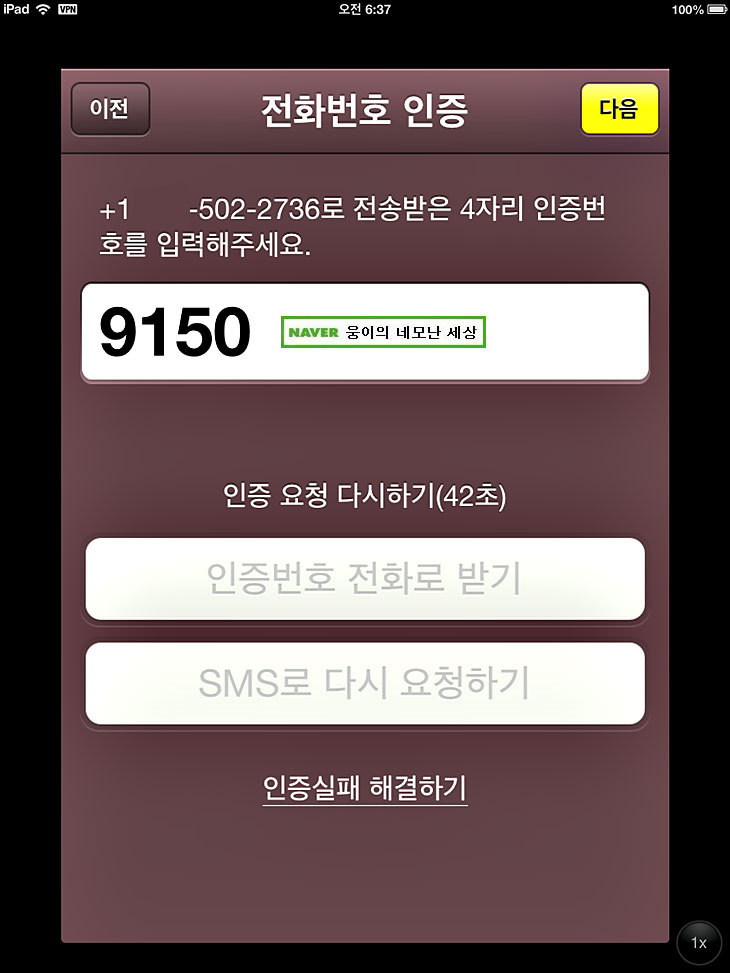Focus the 4-digit verification code field
This screenshot has height=973, width=730.
[x=365, y=332]
